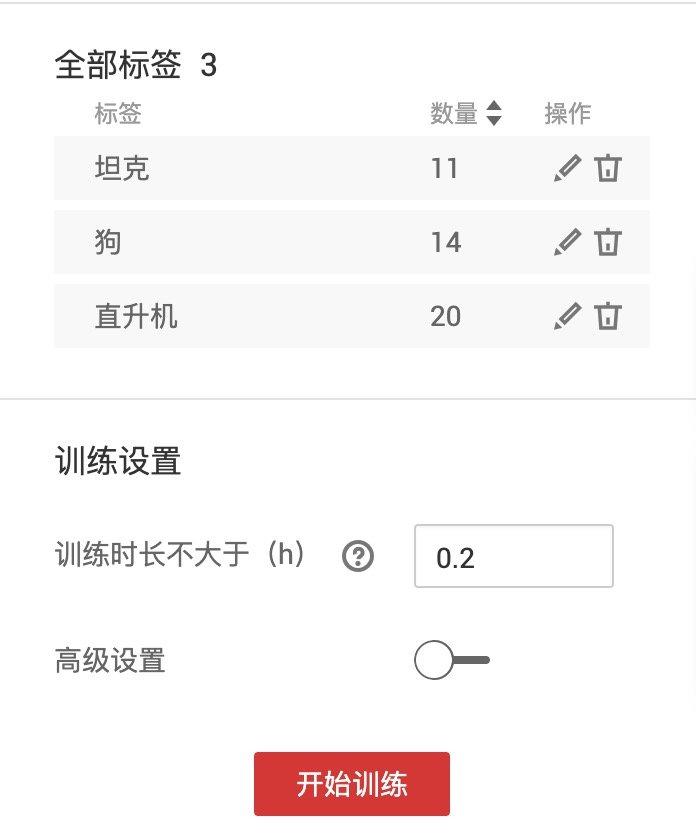The height and width of the screenshot is (840, 696).
Task: Focus the training duration field
Action: point(513,556)
